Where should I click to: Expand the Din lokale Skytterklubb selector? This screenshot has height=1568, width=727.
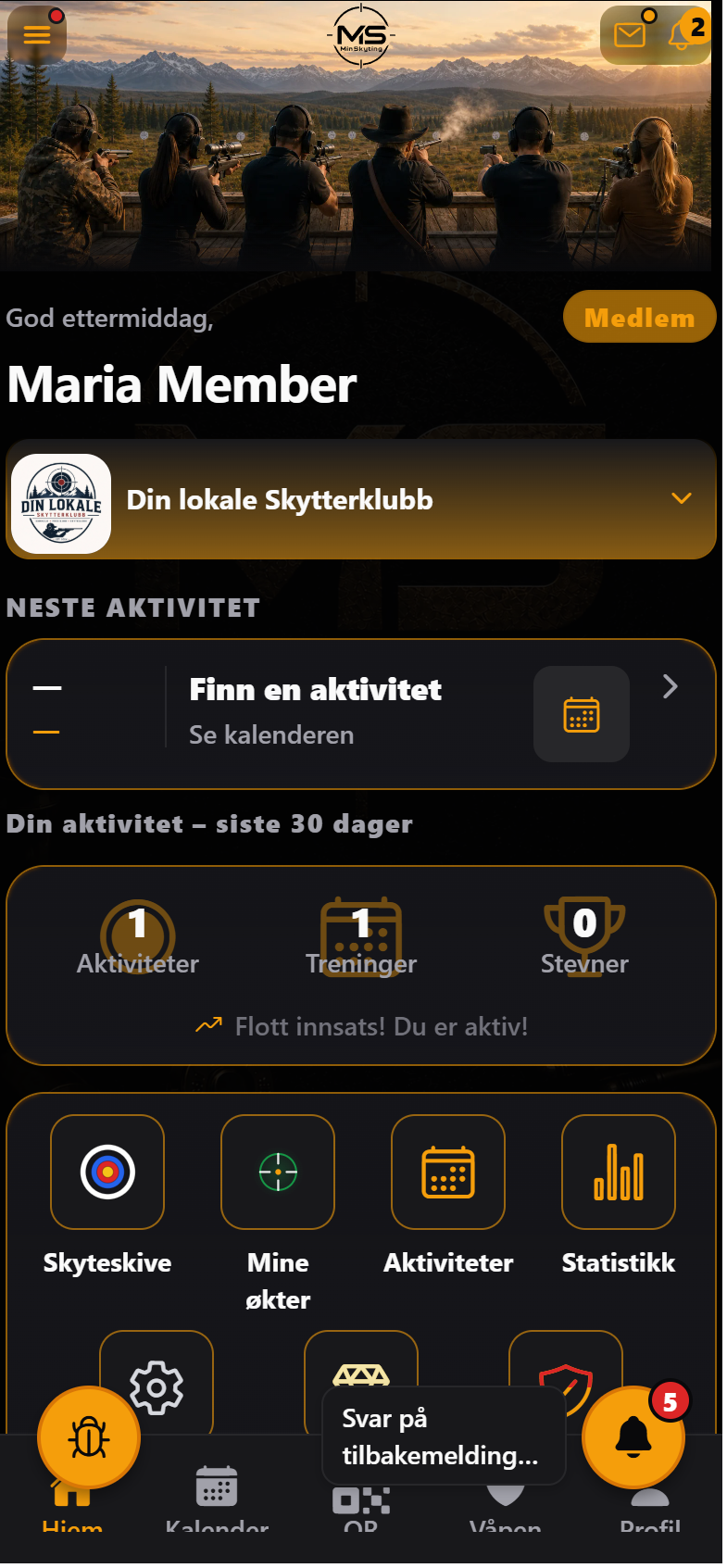click(361, 500)
